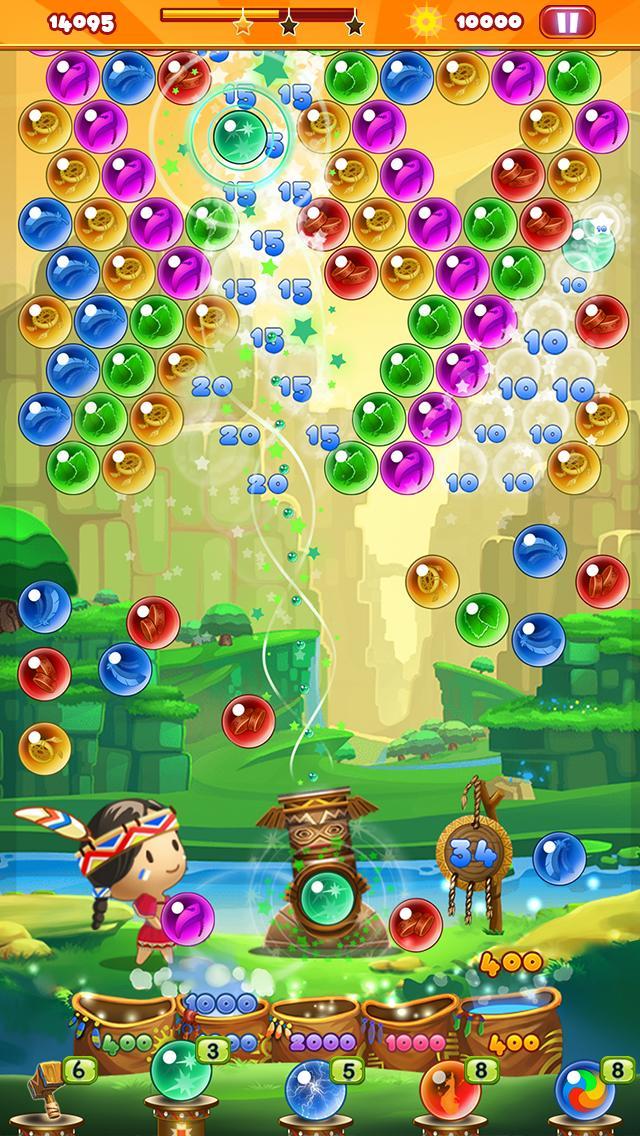
Task: Swap to the purple next bubble
Action: 187,917
